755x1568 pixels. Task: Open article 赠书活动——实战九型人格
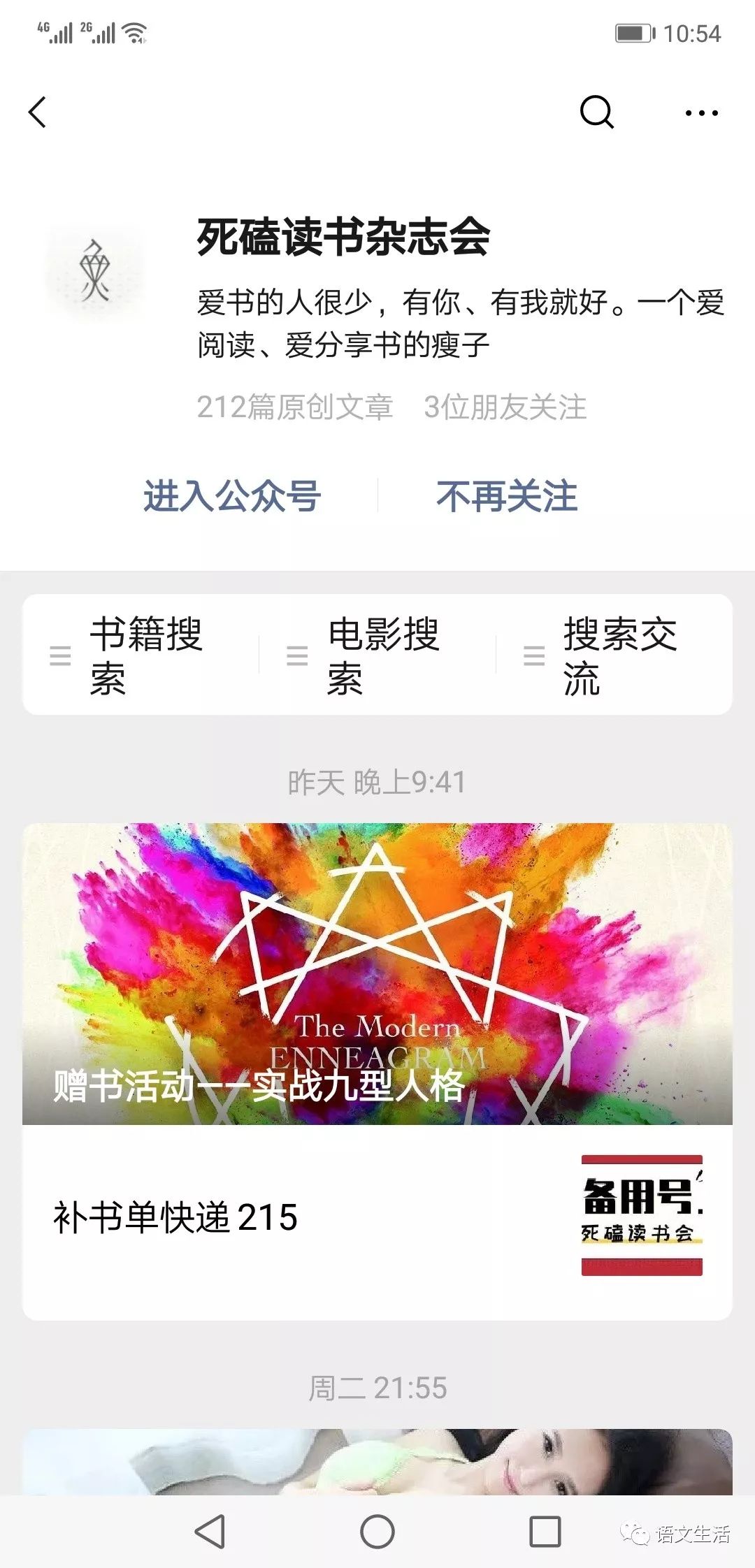(x=377, y=973)
